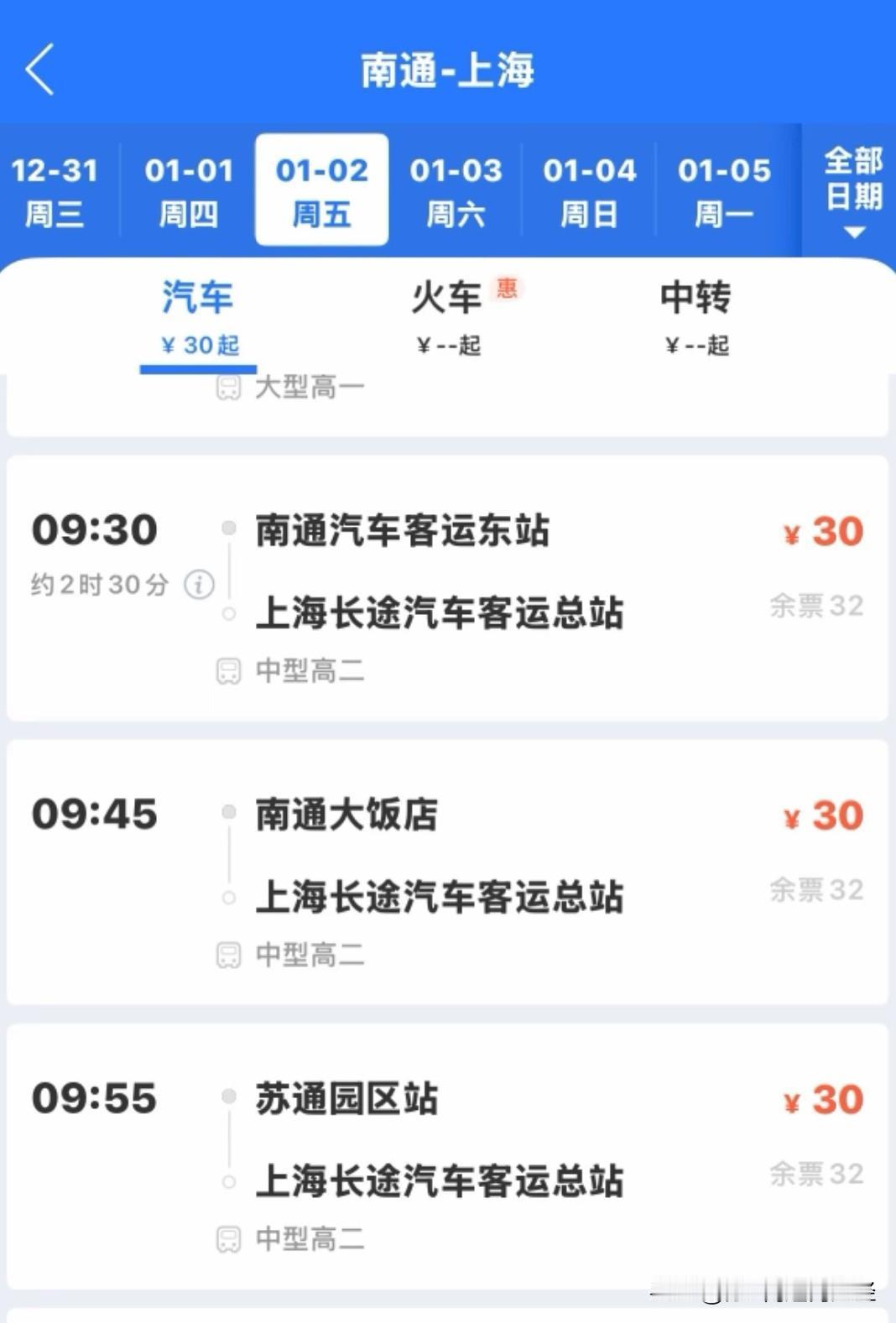Screen dimensions: 896x1323
Task: Select the 12-31 周三 date
Action: point(55,190)
